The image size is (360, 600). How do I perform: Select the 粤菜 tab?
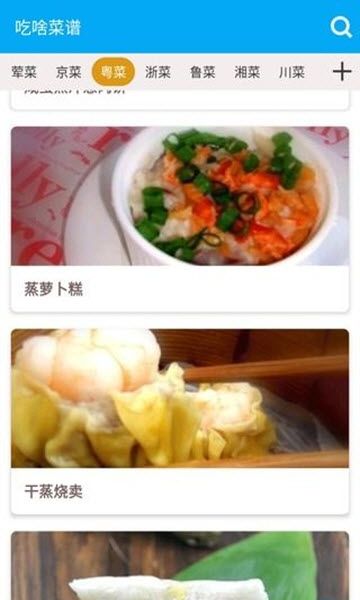point(113,72)
